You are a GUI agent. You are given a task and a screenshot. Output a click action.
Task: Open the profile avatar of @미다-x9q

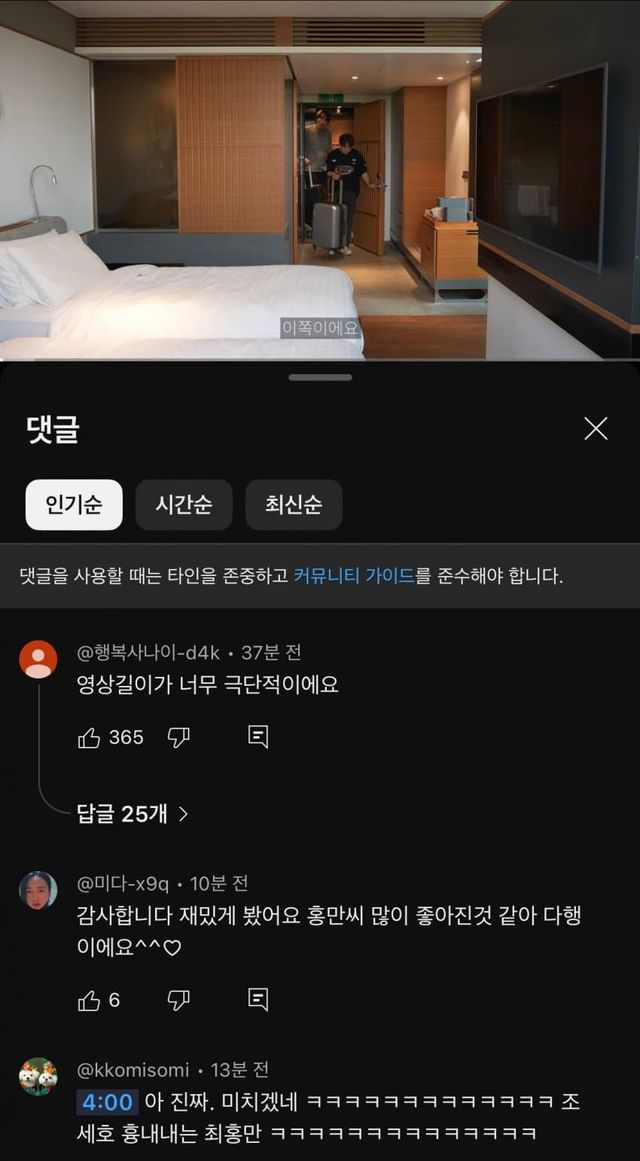38,890
